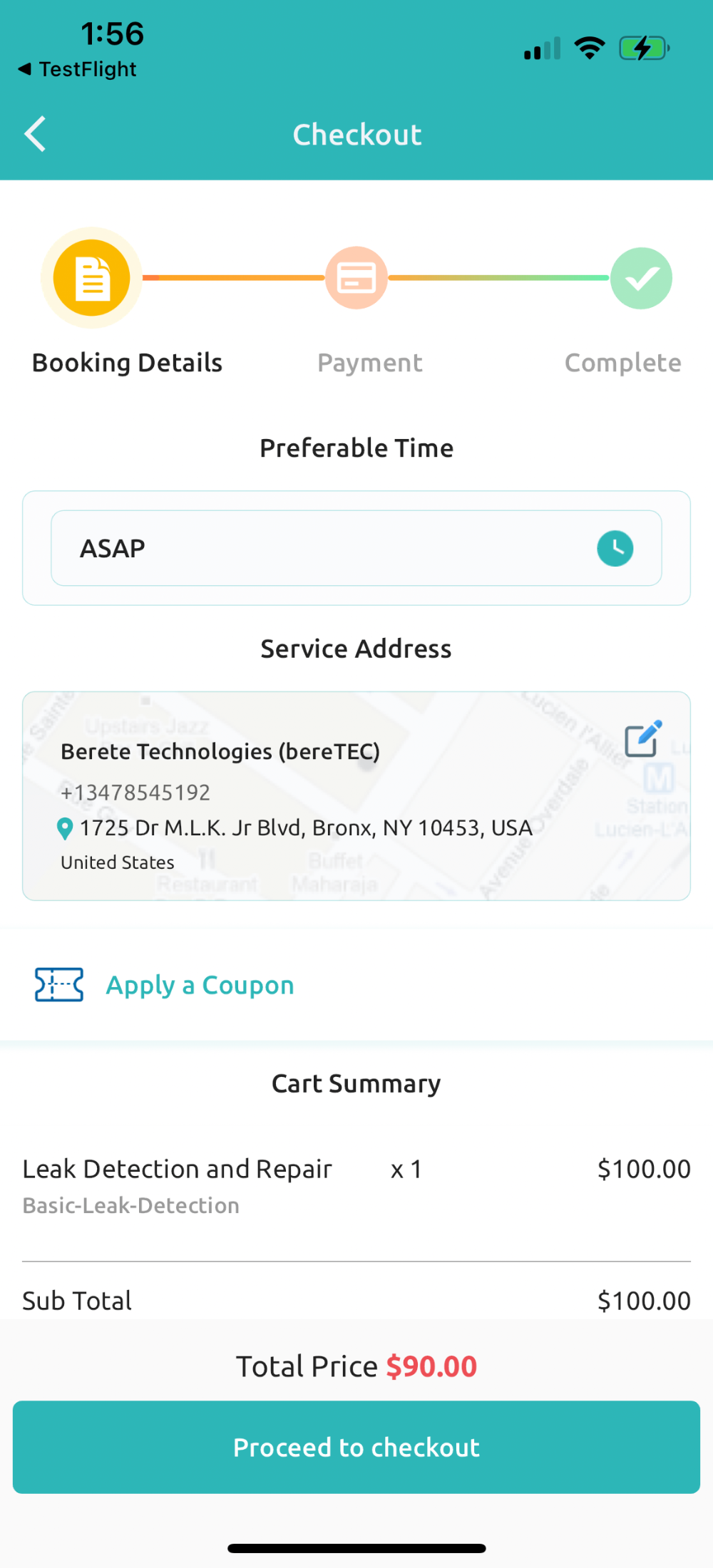Tap the edit pencil on the service address
713x1568 pixels.
click(x=642, y=740)
